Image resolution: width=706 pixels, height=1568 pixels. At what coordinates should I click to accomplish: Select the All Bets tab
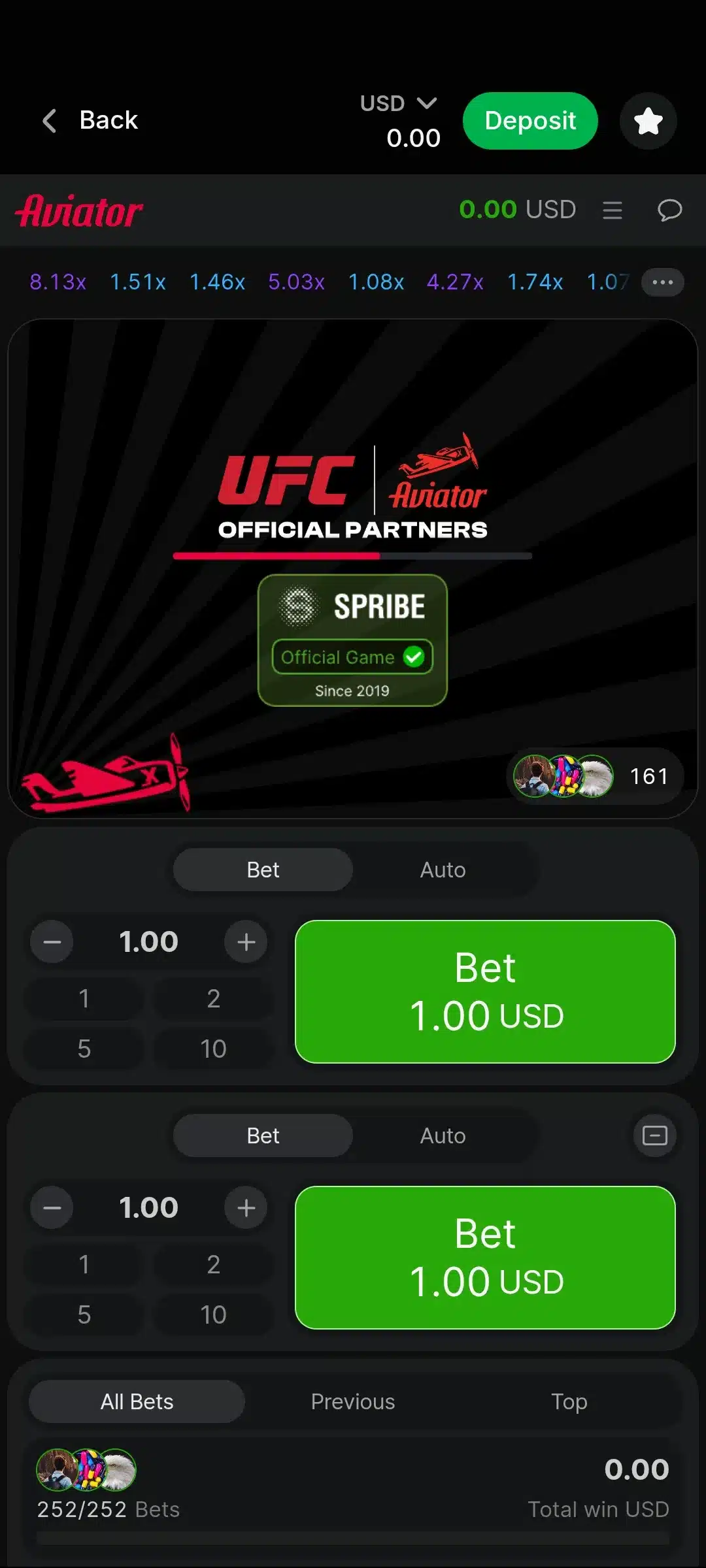pos(137,1401)
